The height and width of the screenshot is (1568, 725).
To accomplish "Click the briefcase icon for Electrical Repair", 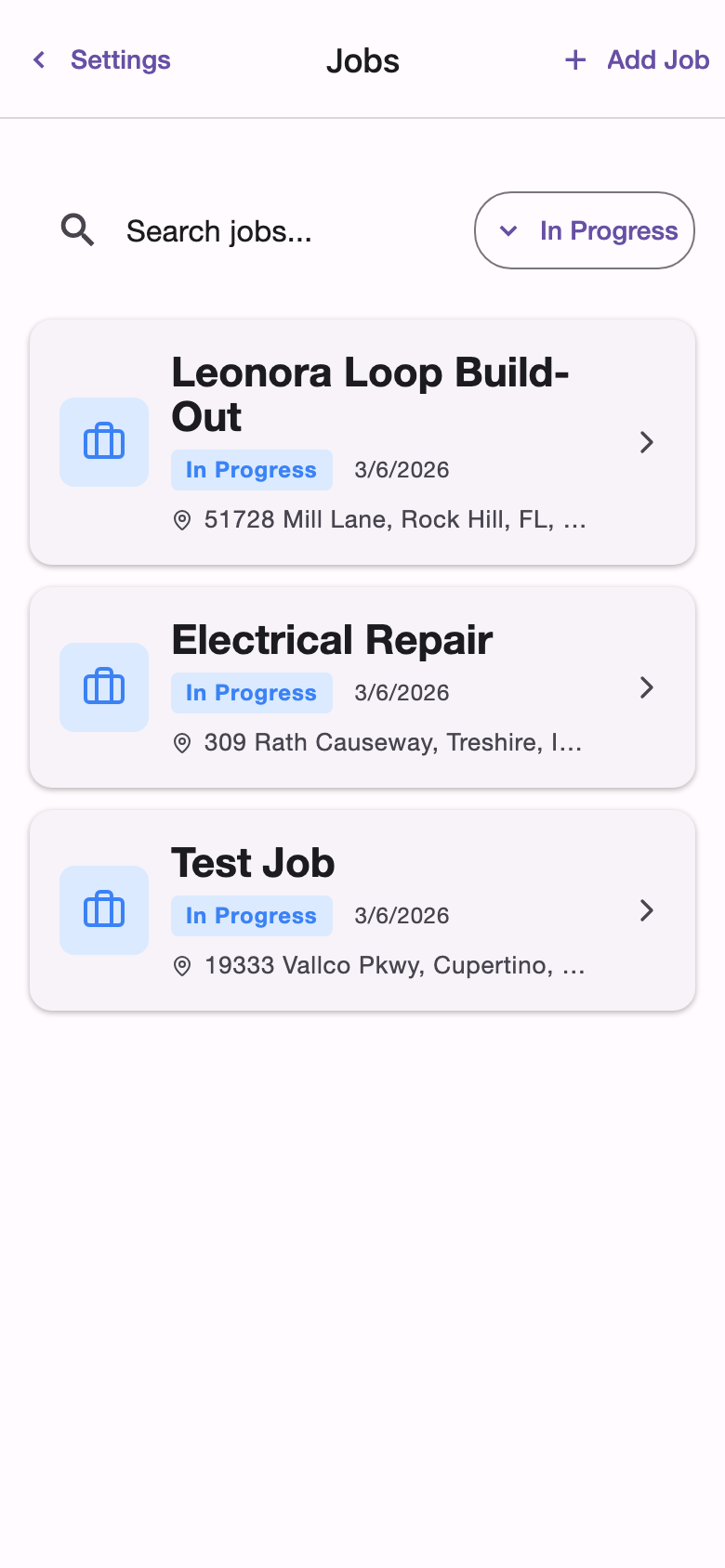I will [104, 687].
